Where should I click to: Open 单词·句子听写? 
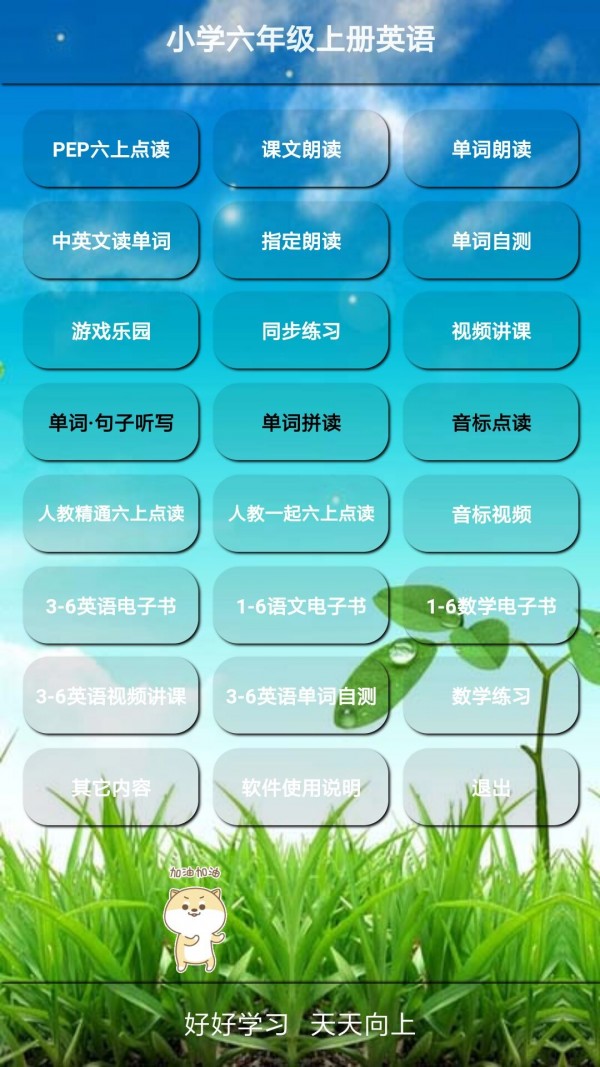(x=111, y=422)
